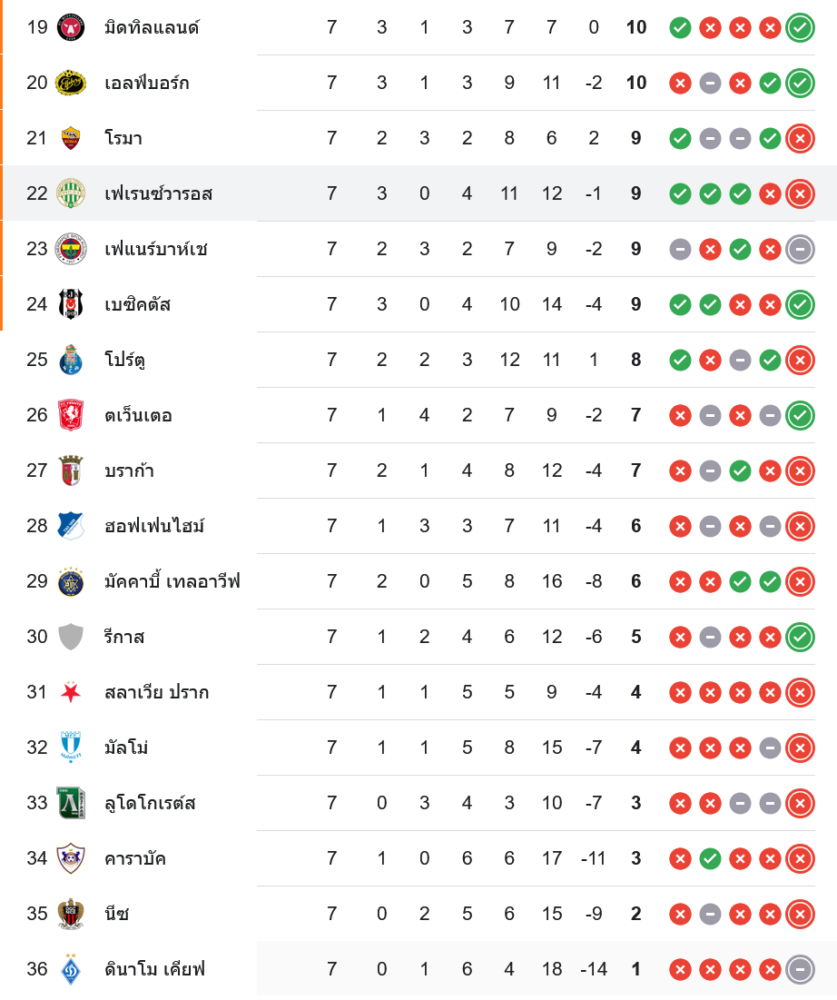837x1000 pixels.
Task: Open the มัลโม่ team row
Action: point(126,747)
